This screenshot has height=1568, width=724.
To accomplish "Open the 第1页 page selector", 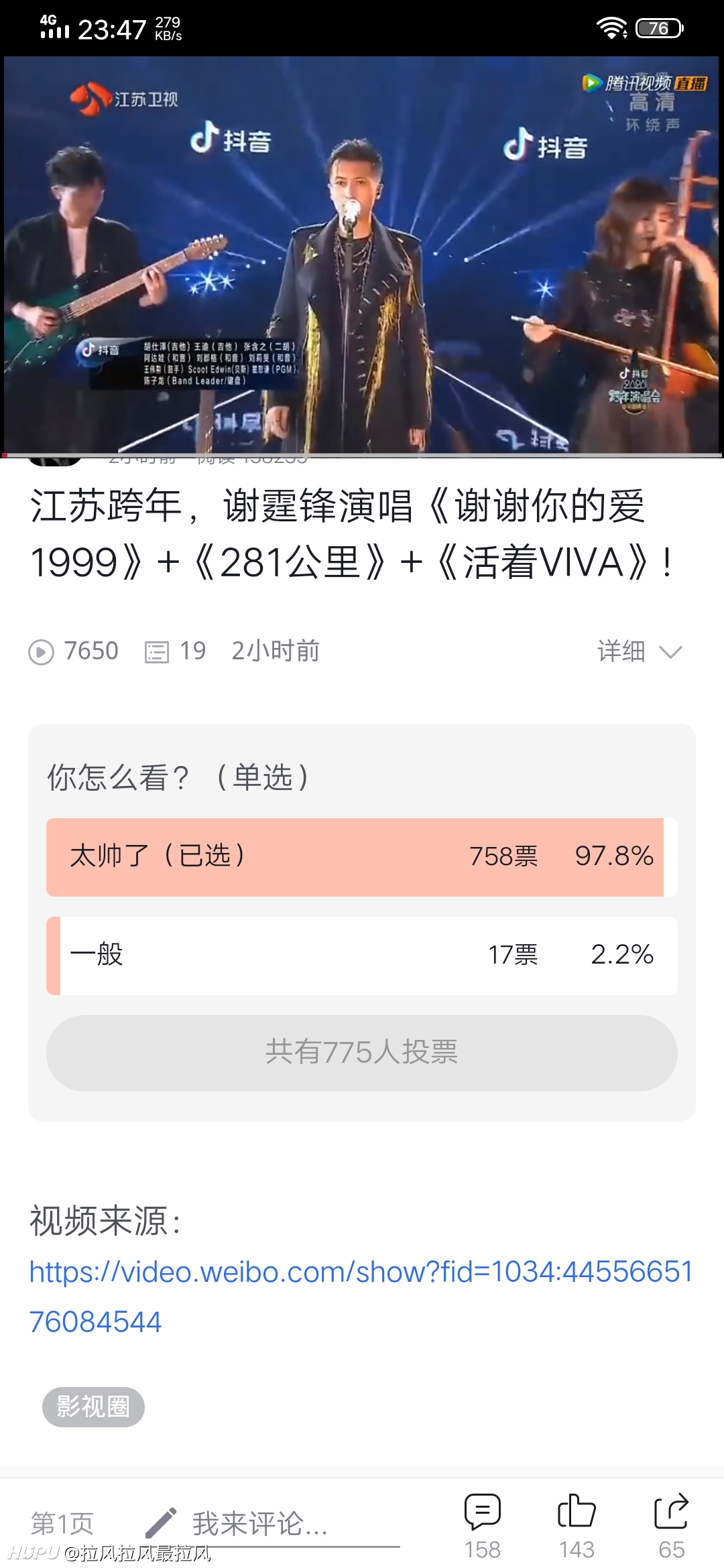I will tap(62, 1523).
